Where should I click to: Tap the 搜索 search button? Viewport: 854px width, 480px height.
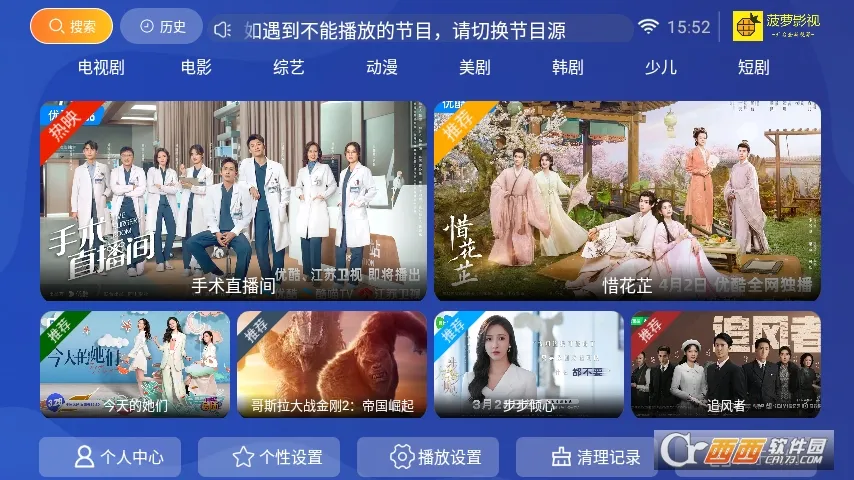coord(71,26)
